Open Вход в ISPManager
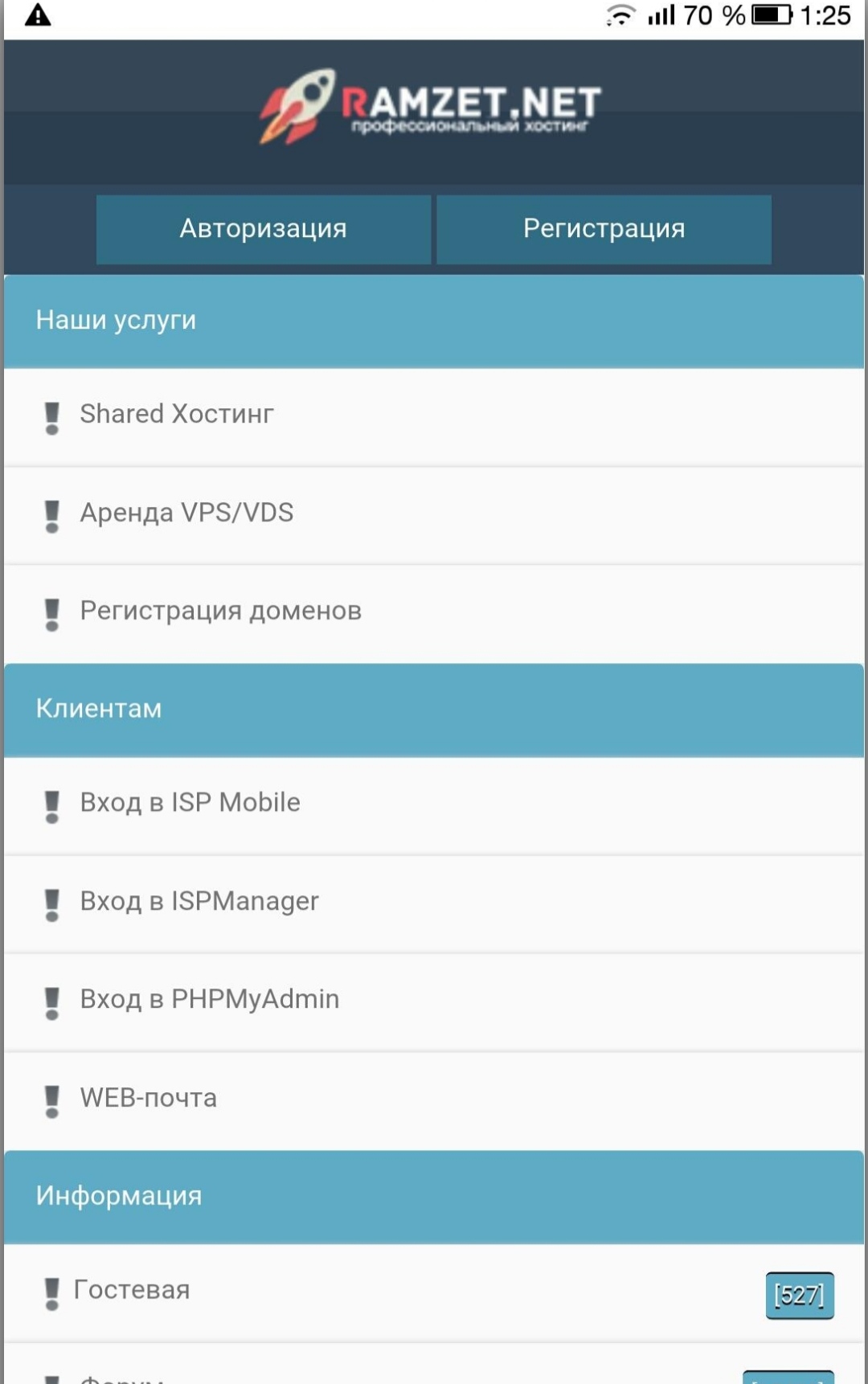Image resolution: width=868 pixels, height=1384 pixels. tap(199, 902)
